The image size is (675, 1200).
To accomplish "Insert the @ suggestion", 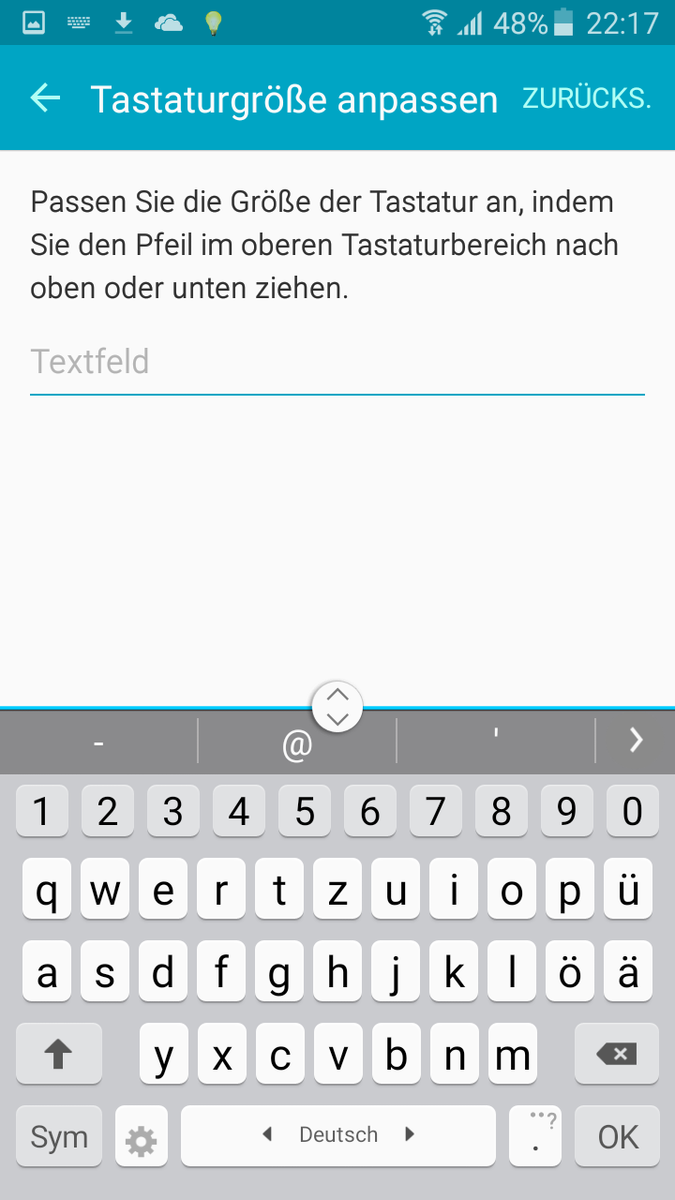I will click(x=297, y=742).
